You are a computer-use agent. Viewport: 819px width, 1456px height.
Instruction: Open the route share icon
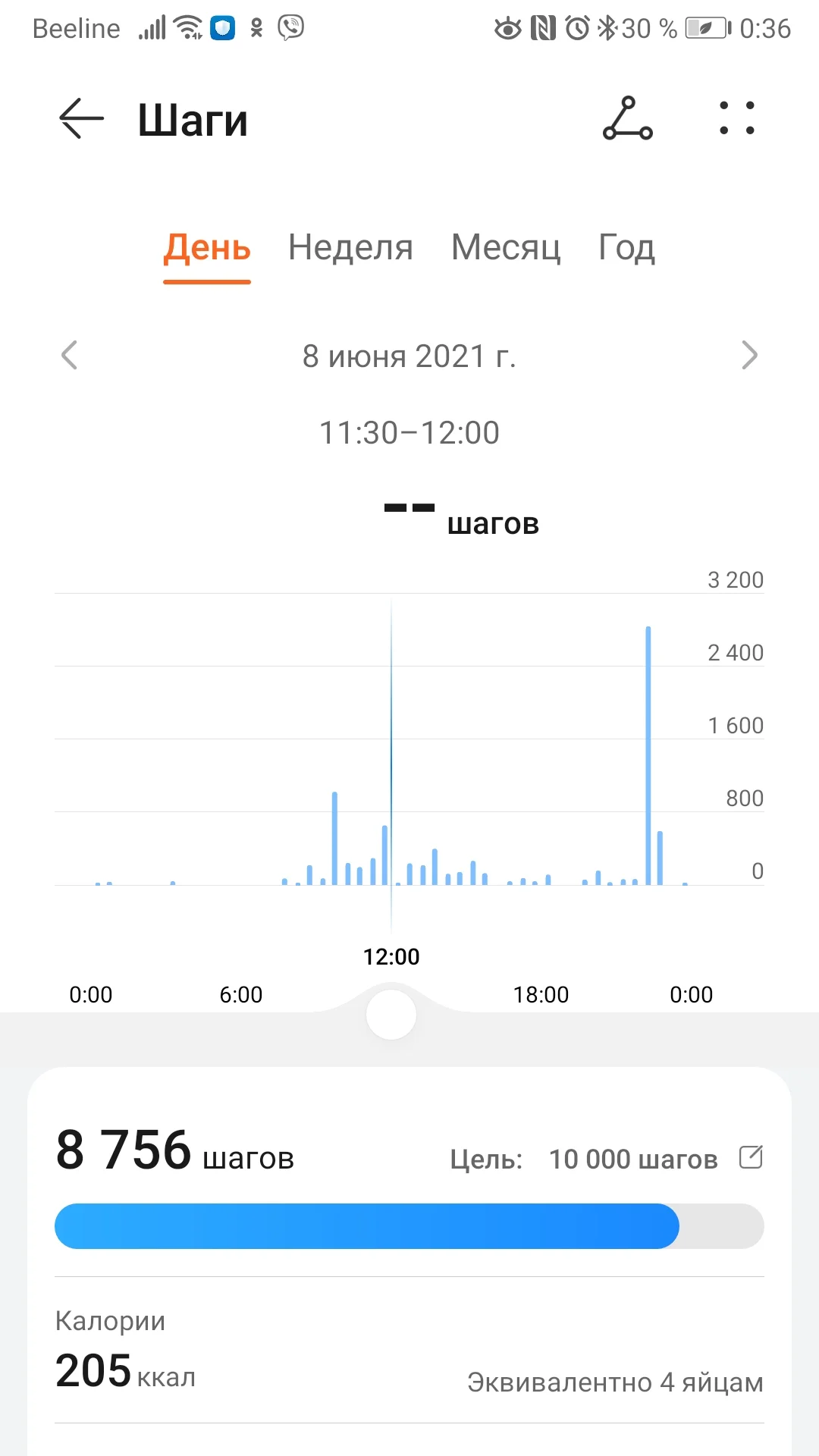[x=627, y=119]
